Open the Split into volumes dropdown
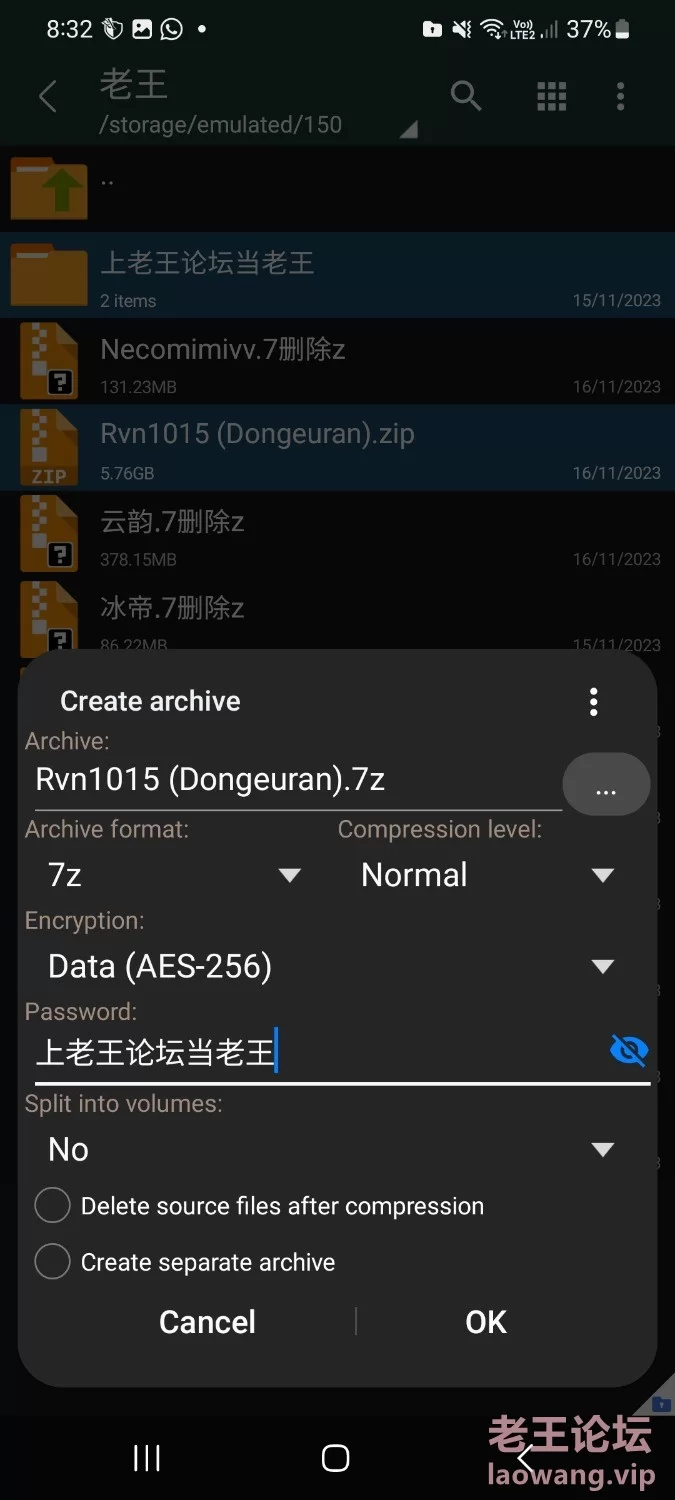Image resolution: width=675 pixels, height=1500 pixels. (x=331, y=1149)
